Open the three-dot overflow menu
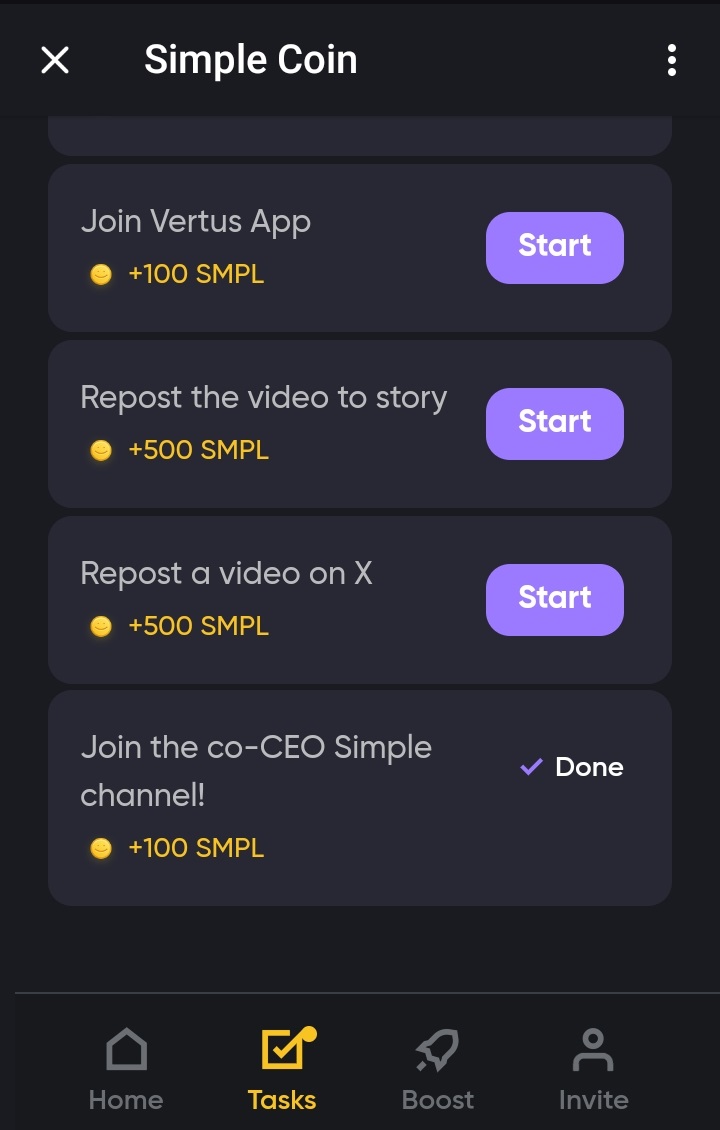 (x=671, y=61)
